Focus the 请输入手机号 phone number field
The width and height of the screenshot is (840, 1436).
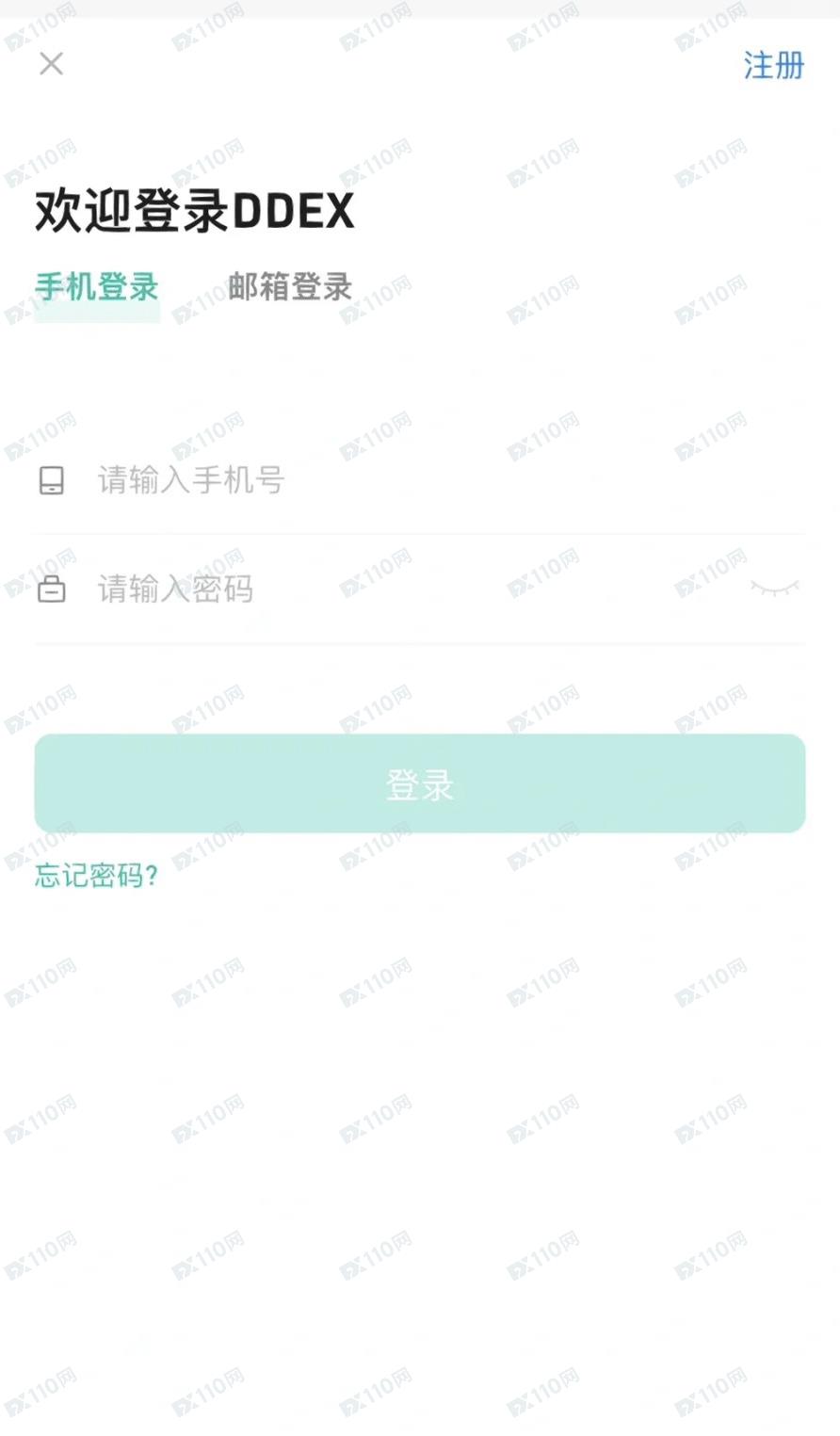(x=420, y=480)
